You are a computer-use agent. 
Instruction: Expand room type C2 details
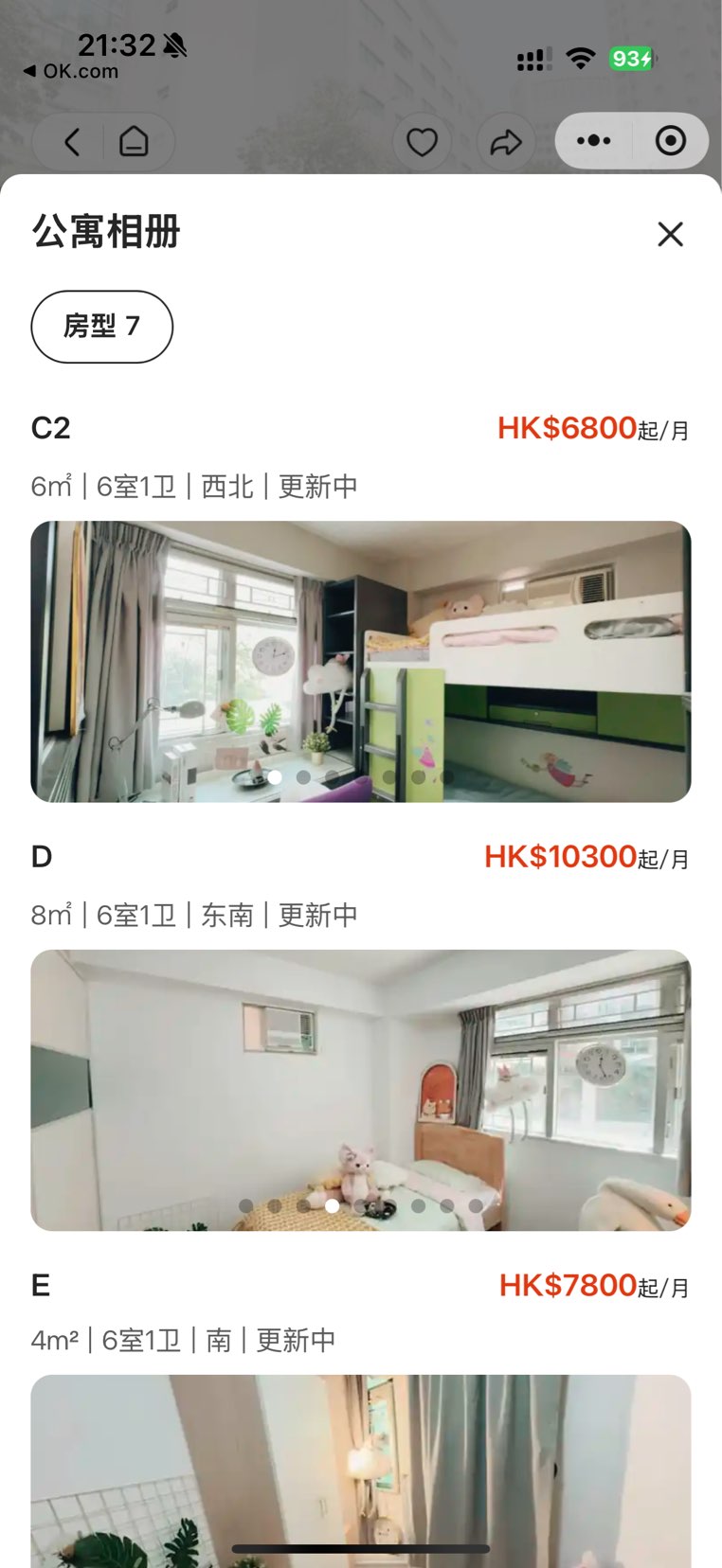(x=49, y=428)
